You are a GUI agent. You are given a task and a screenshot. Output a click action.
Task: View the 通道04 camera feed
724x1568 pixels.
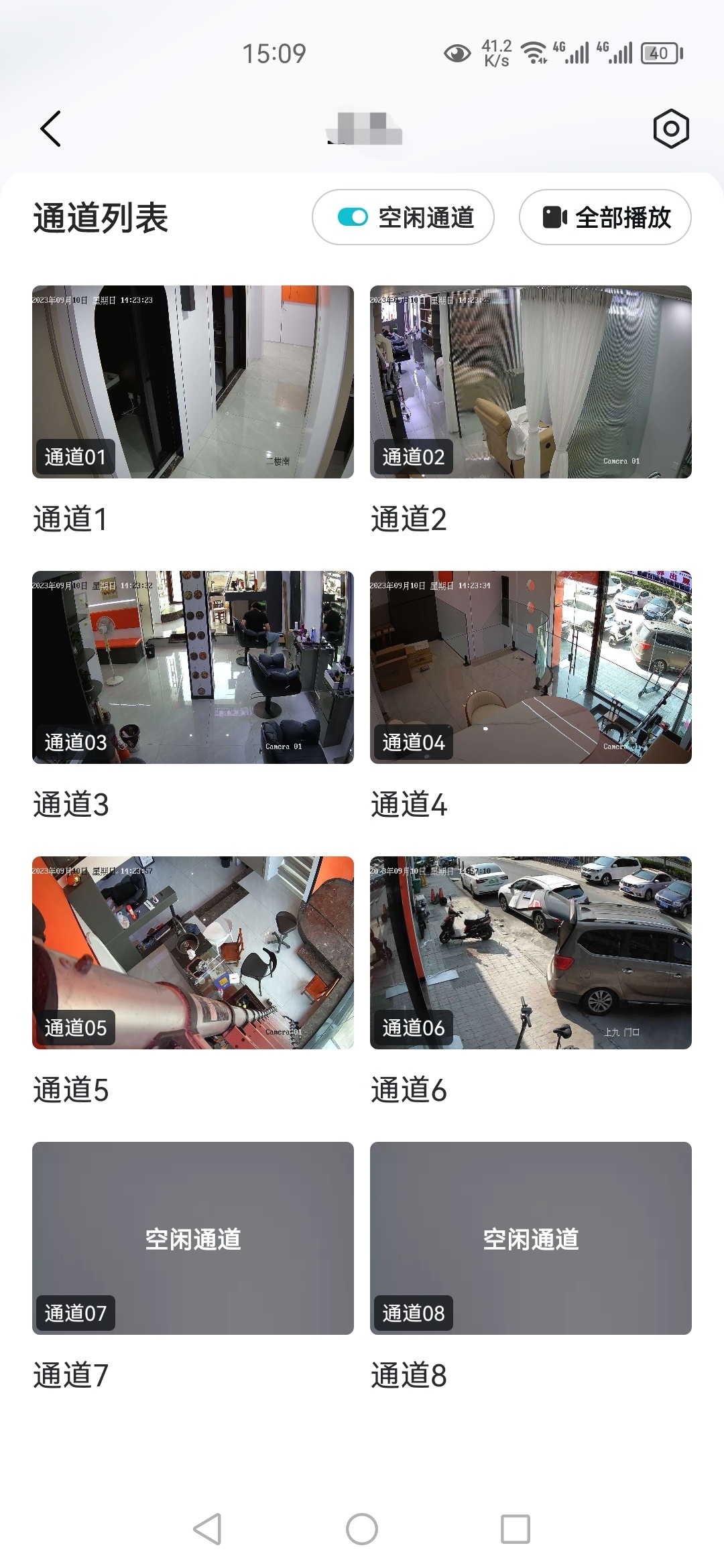(x=530, y=667)
